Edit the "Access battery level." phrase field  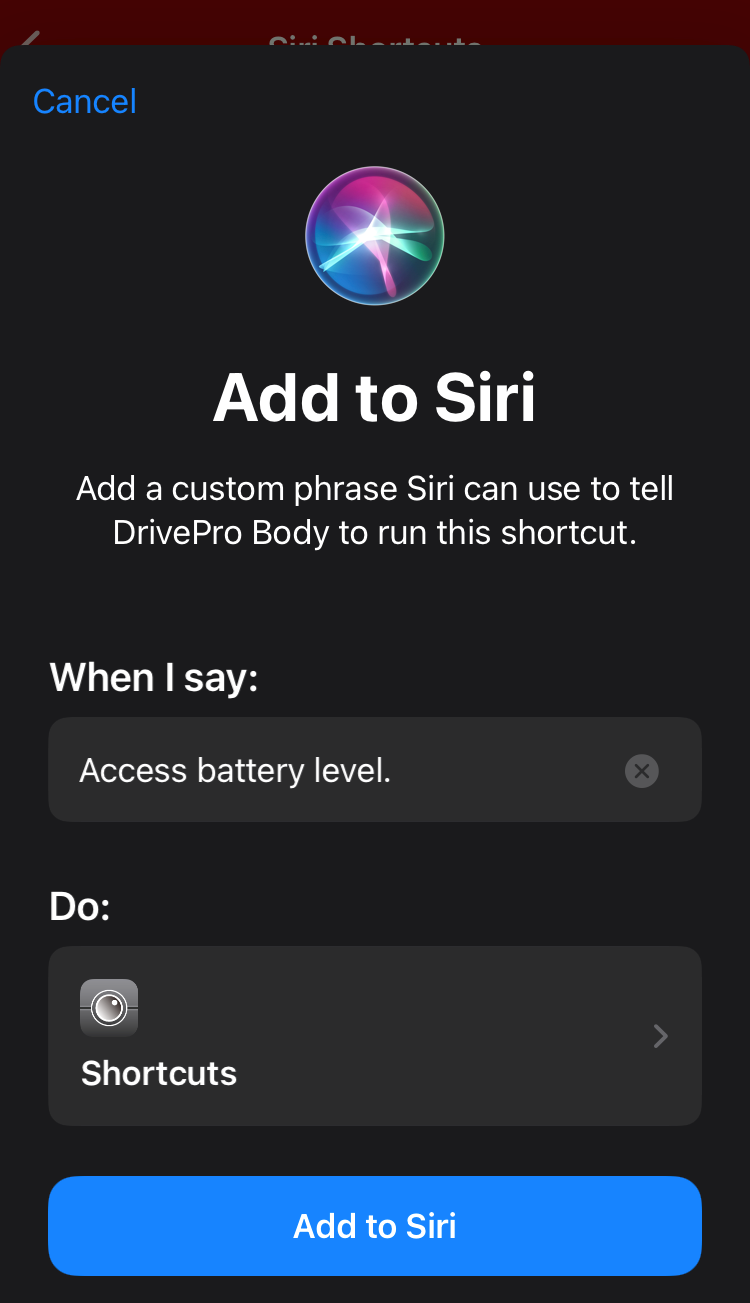[375, 770]
